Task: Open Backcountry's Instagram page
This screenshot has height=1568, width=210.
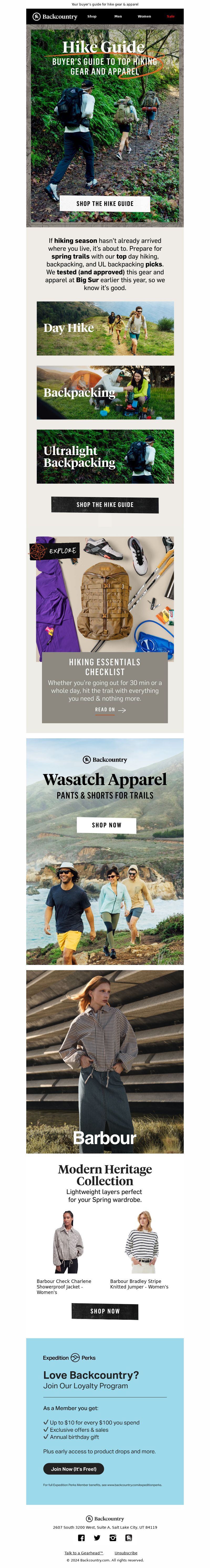Action: [113, 1538]
